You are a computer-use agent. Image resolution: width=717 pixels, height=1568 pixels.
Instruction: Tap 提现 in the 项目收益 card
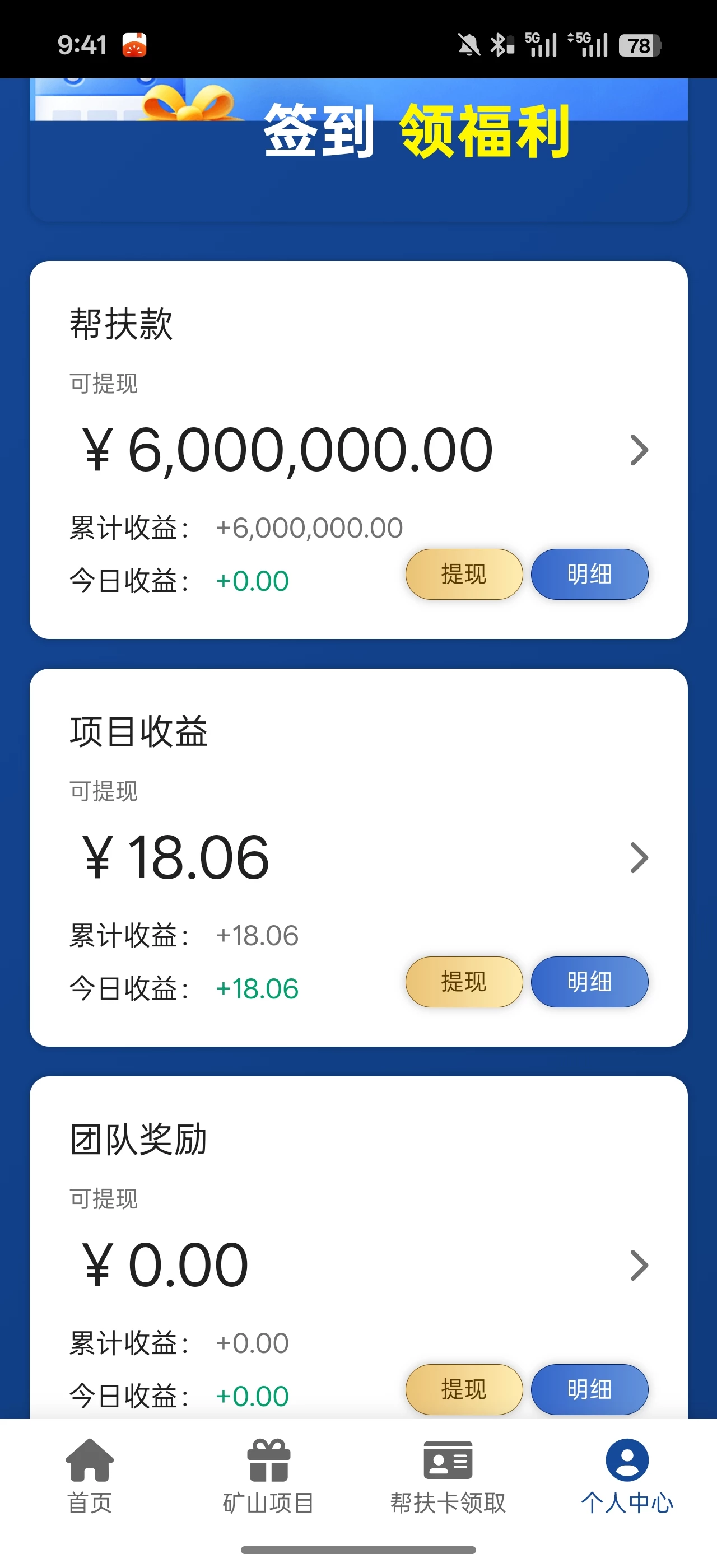coord(464,982)
